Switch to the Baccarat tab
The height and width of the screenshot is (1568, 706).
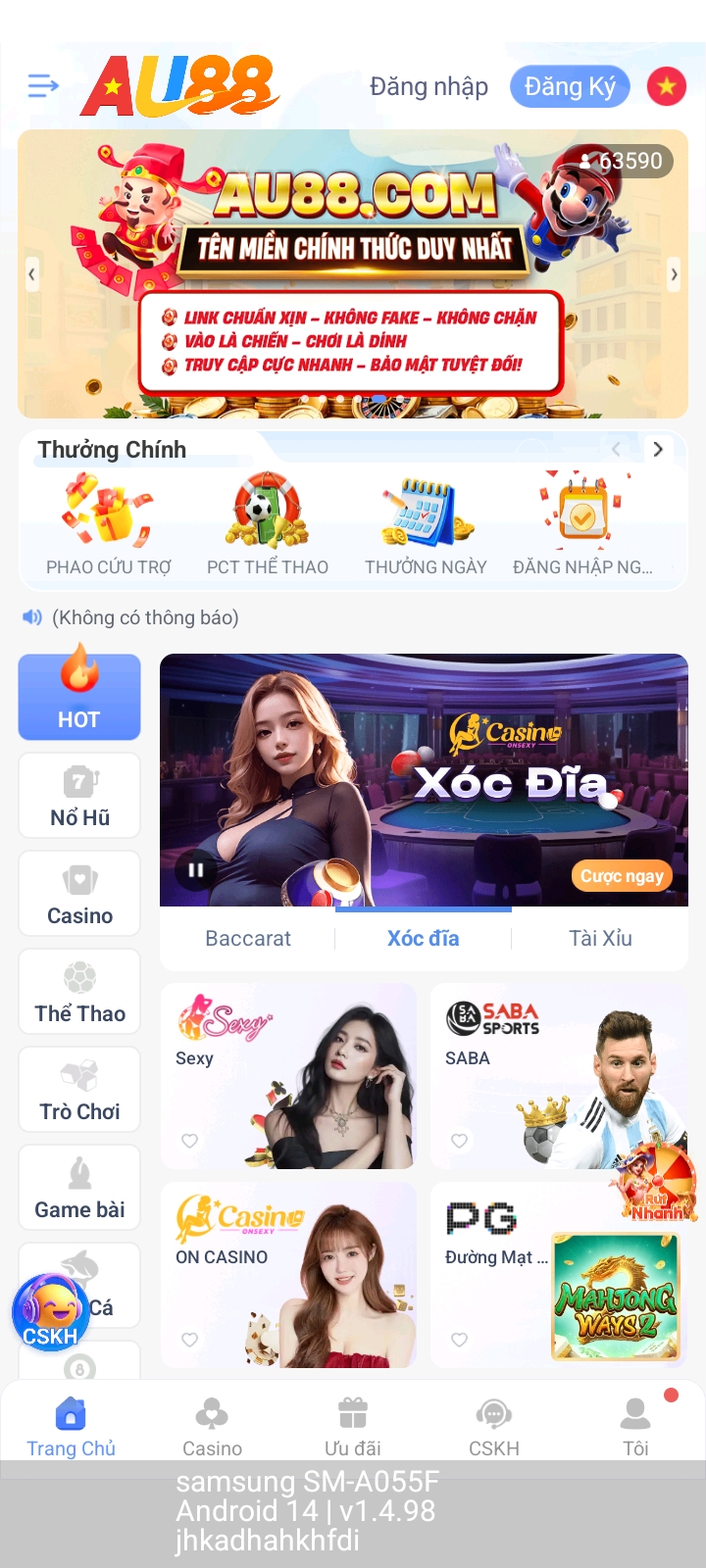pos(248,939)
